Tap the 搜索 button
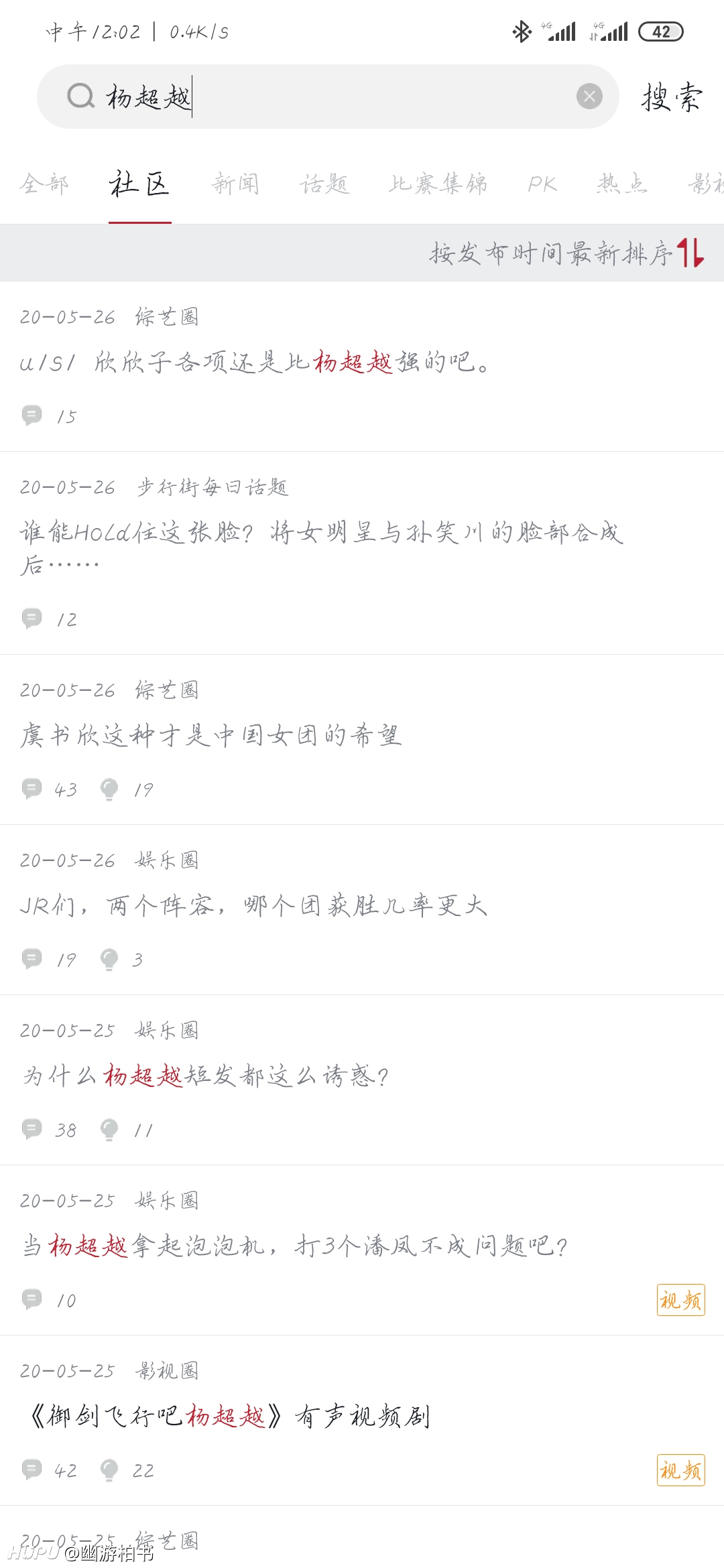Screen dimensions: 724x1568 point(672,97)
